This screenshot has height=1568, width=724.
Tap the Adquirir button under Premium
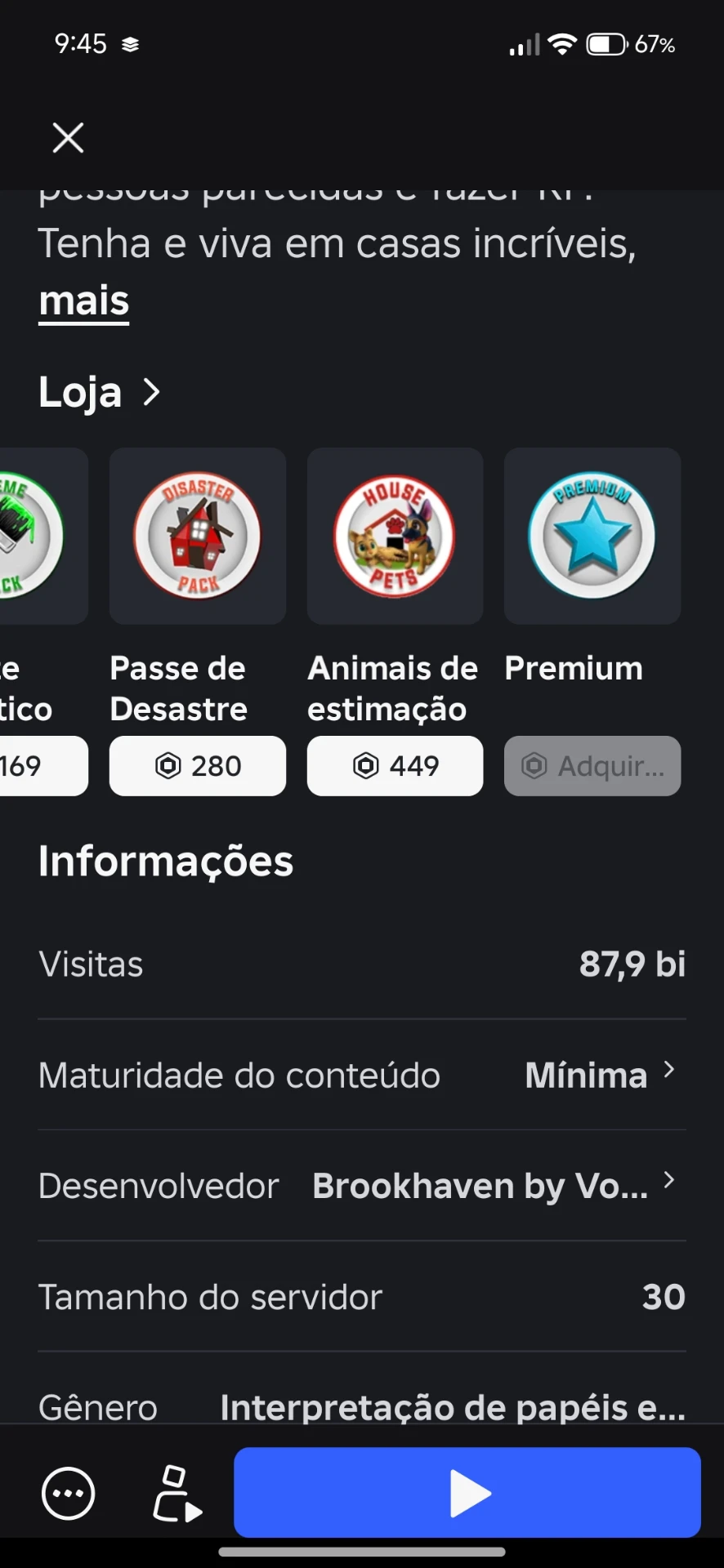pos(592,766)
